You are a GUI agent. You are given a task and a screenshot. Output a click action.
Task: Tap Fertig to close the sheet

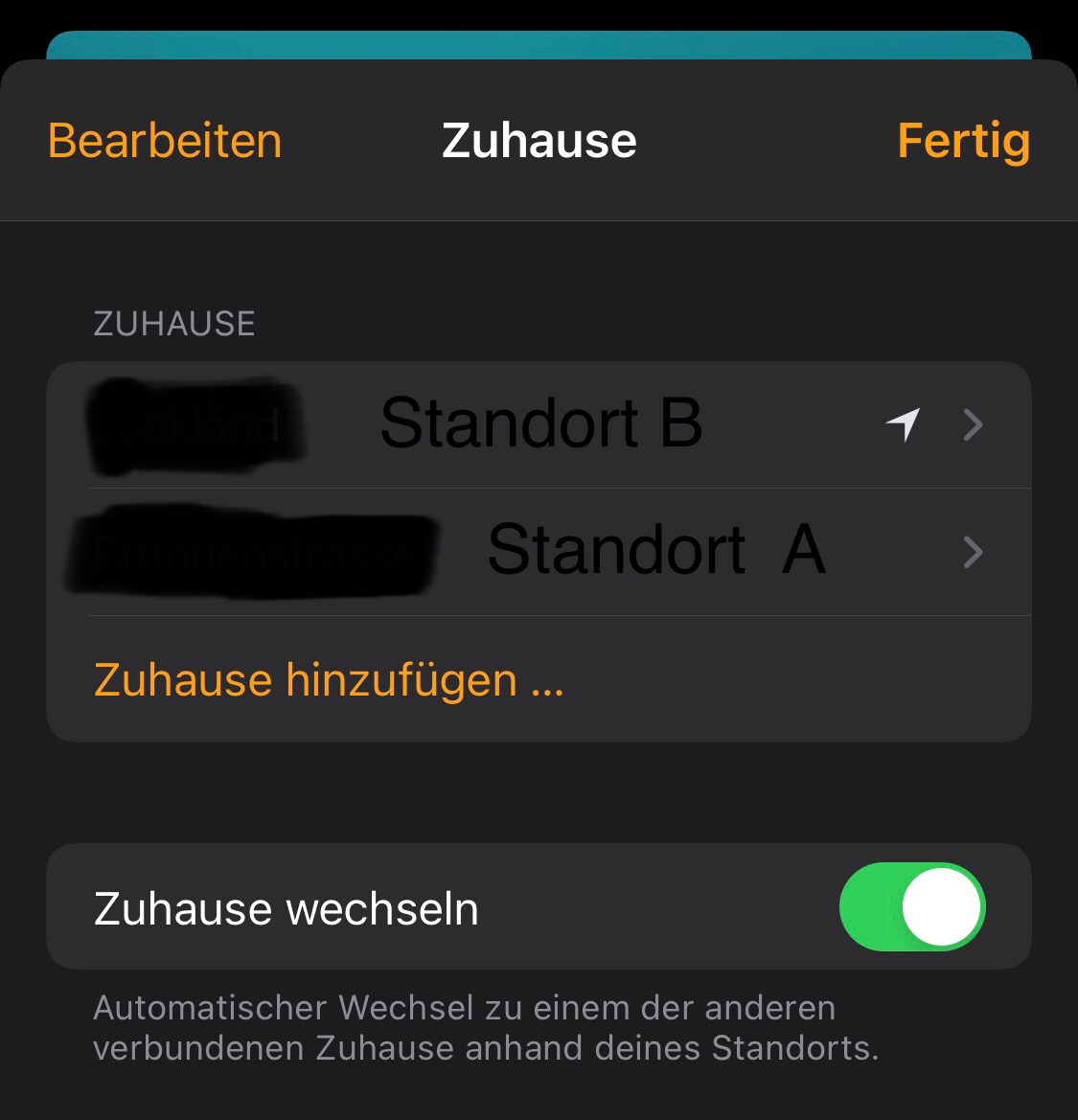963,141
